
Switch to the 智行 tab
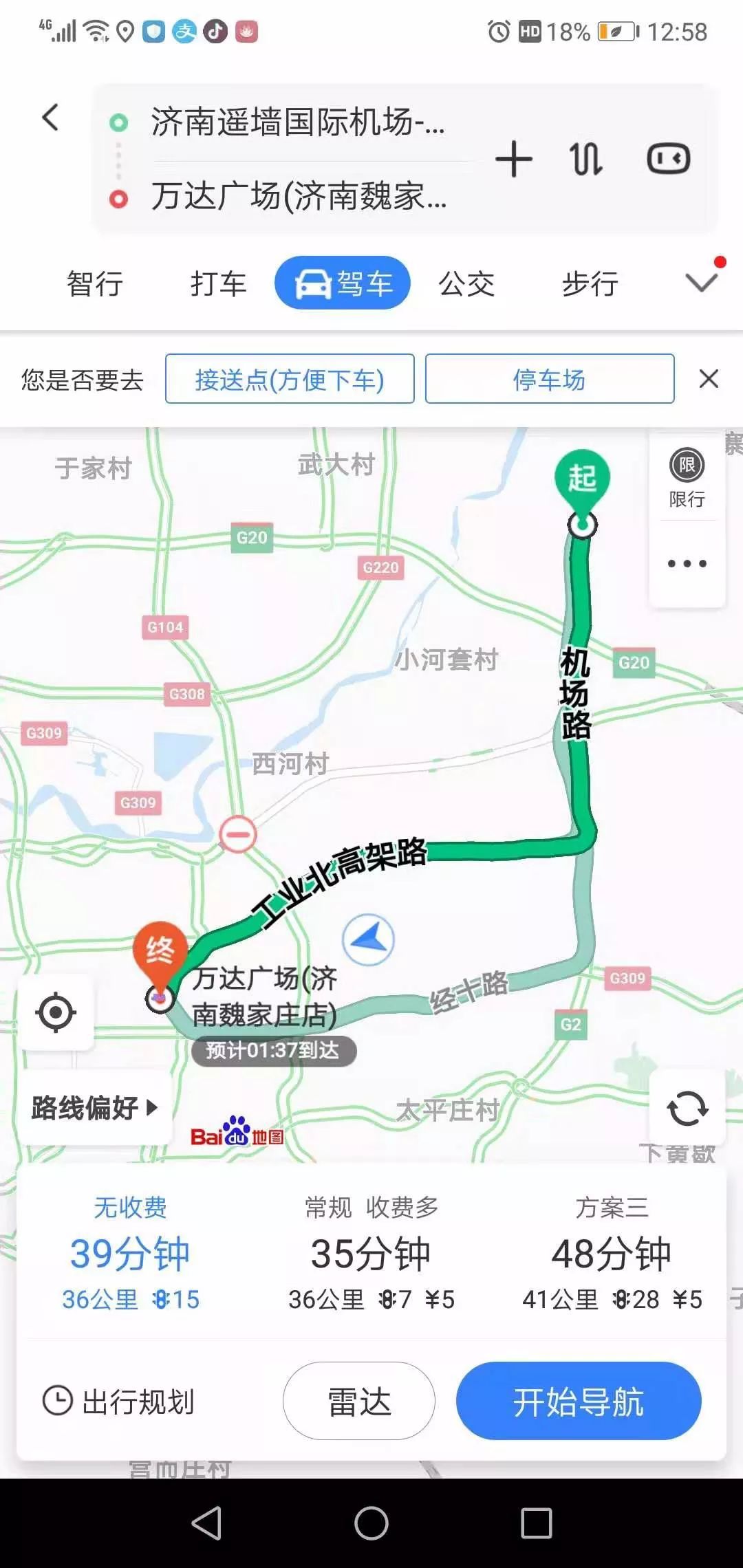click(95, 283)
